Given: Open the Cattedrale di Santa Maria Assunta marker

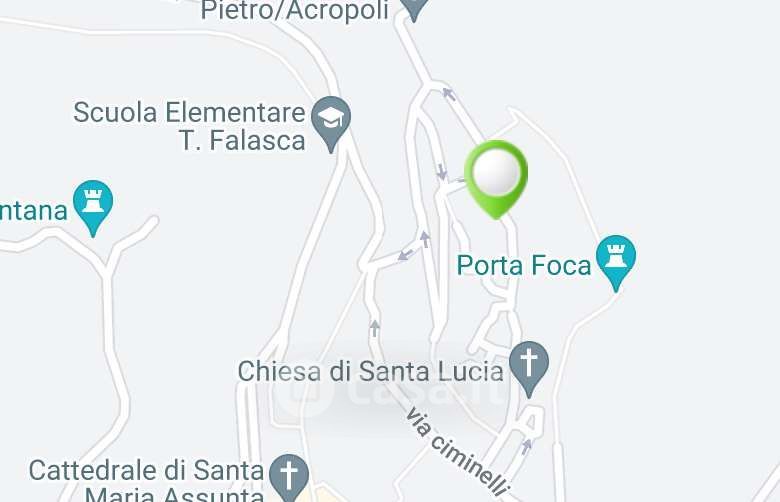Looking at the screenshot, I should (289, 475).
